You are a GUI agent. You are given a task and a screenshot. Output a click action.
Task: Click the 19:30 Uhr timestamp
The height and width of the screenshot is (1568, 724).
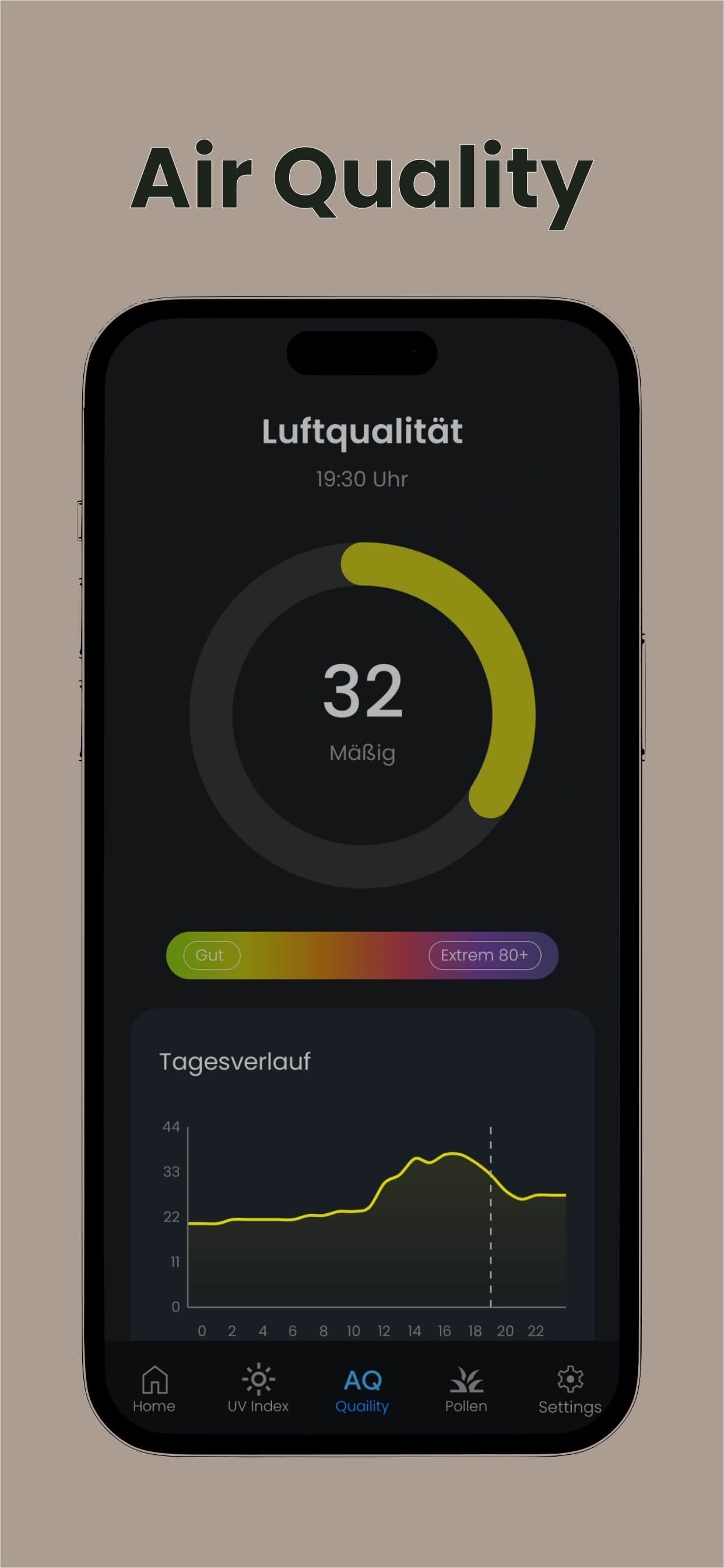(x=362, y=478)
